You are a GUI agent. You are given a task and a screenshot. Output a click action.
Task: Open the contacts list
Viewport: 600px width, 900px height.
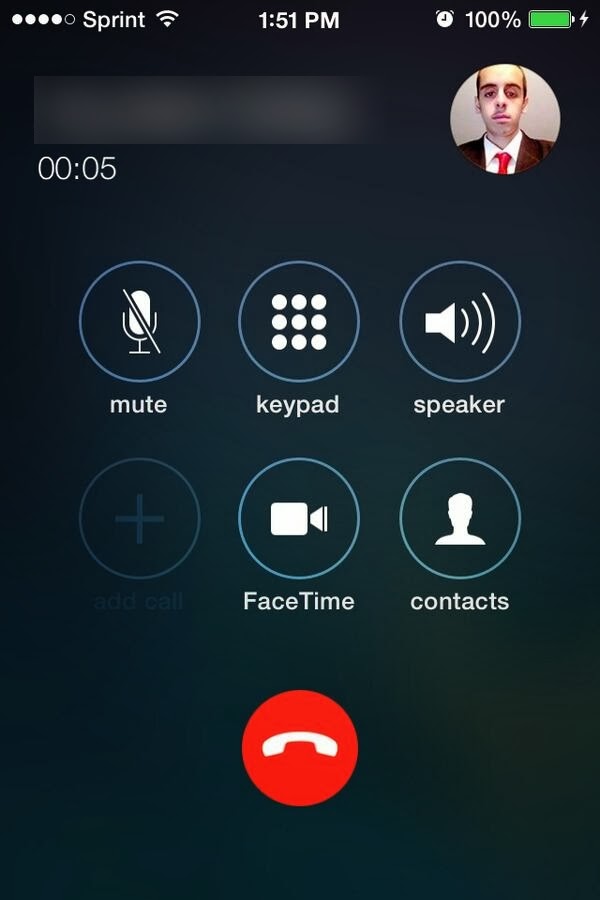pyautogui.click(x=459, y=518)
